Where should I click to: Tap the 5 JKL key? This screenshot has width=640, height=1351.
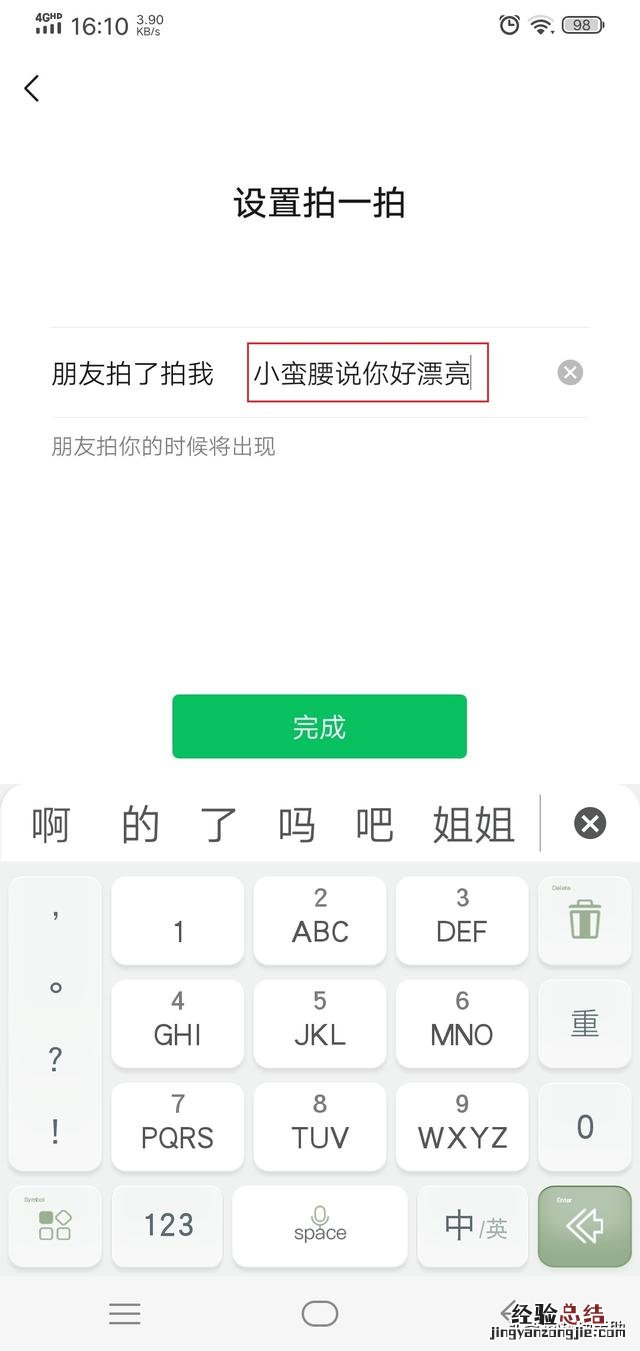pos(320,1022)
